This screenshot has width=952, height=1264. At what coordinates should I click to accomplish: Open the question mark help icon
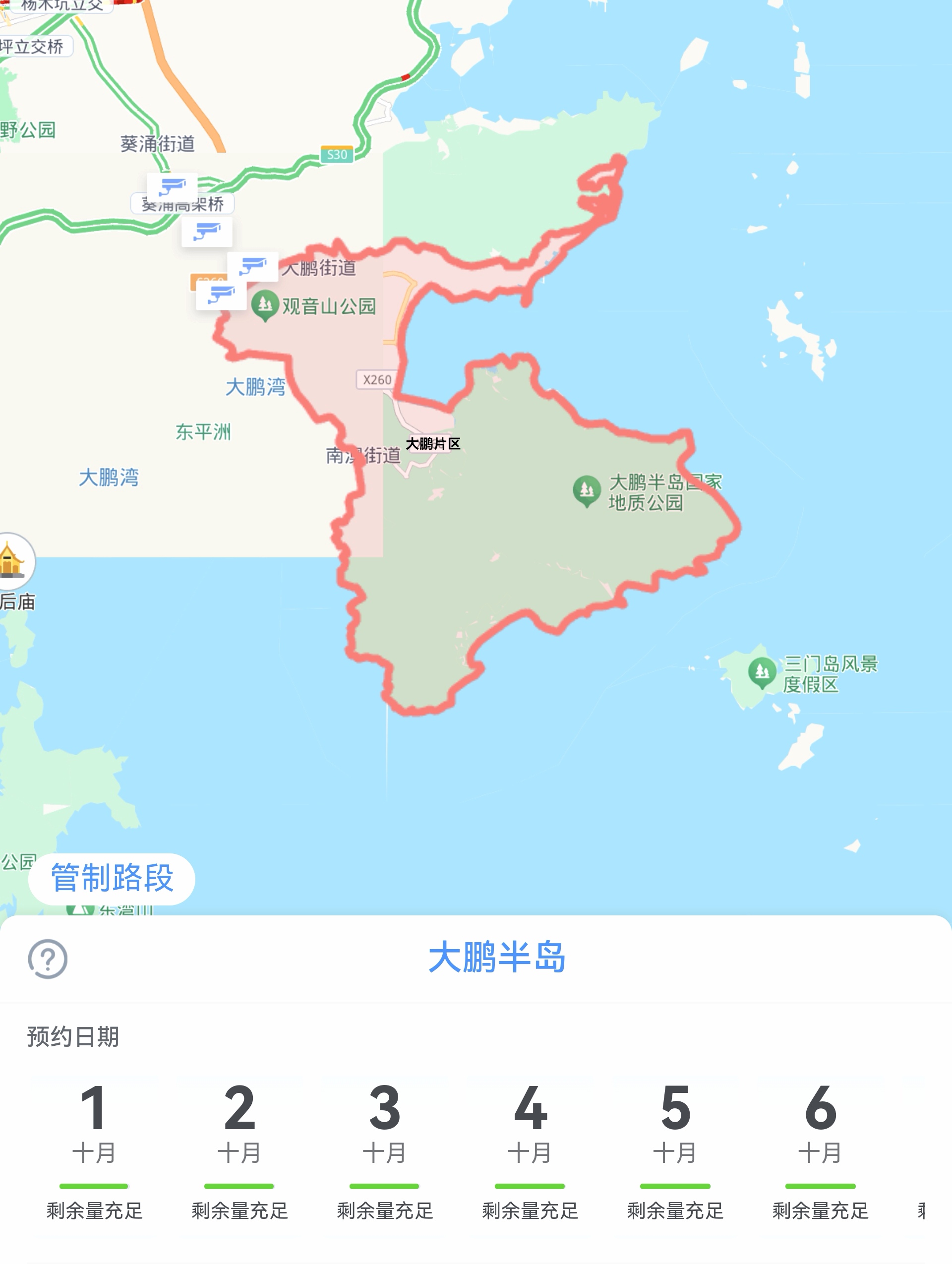point(48,959)
